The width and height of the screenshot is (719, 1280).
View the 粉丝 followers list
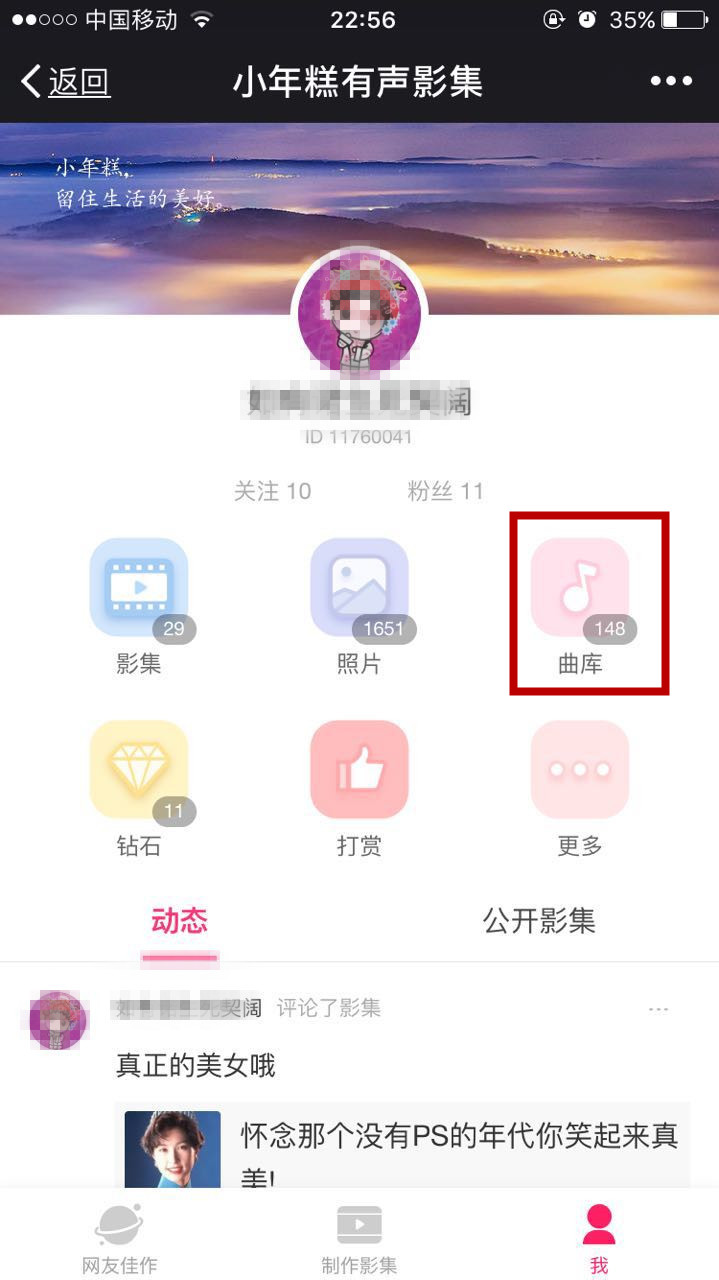point(445,491)
